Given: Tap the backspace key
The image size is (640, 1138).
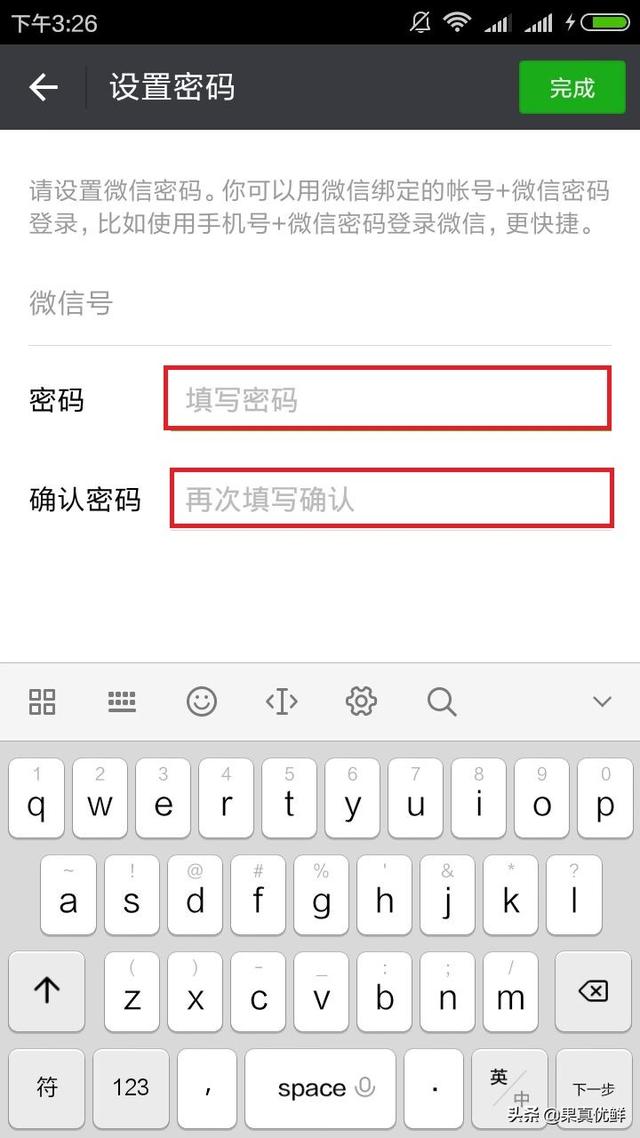Looking at the screenshot, I should click(593, 991).
